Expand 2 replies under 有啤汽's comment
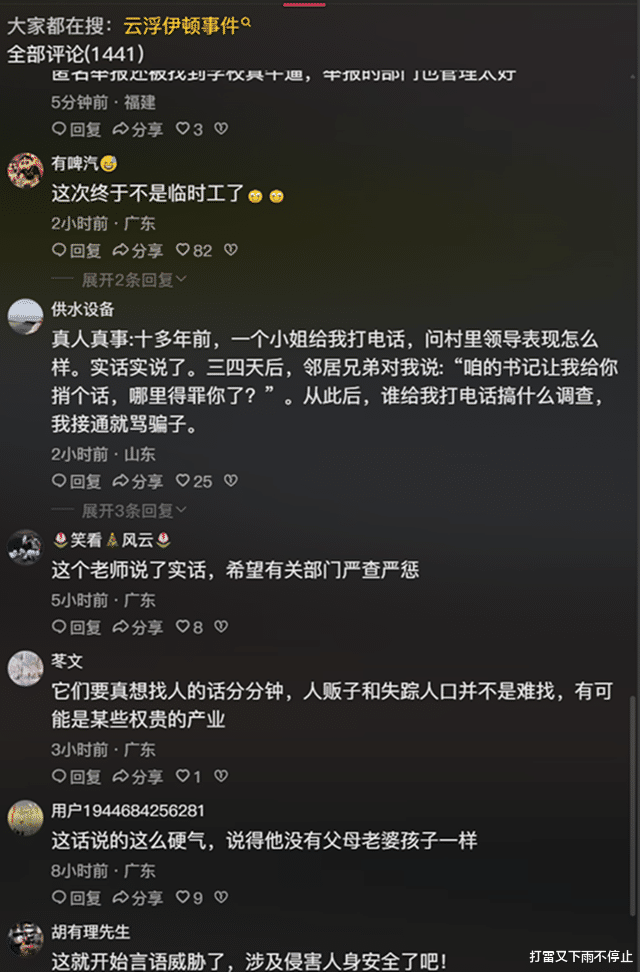640x972 pixels. click(x=132, y=280)
